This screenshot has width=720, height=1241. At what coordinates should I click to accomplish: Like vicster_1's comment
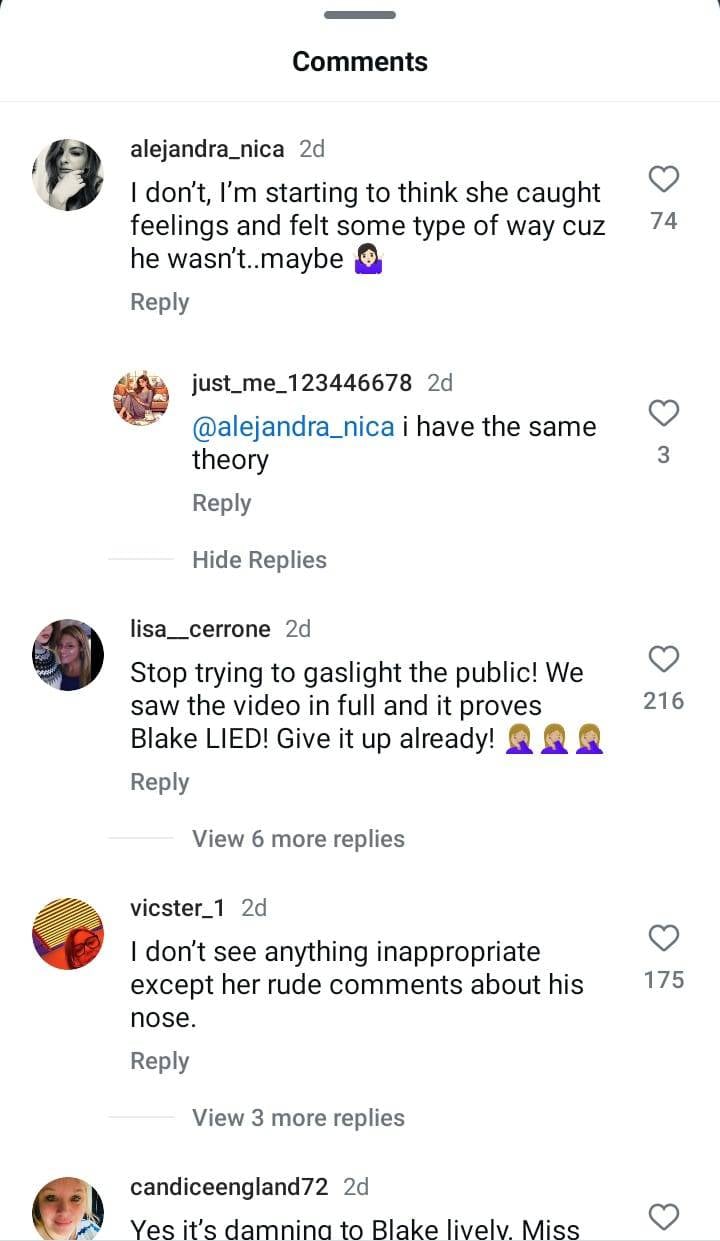point(664,938)
